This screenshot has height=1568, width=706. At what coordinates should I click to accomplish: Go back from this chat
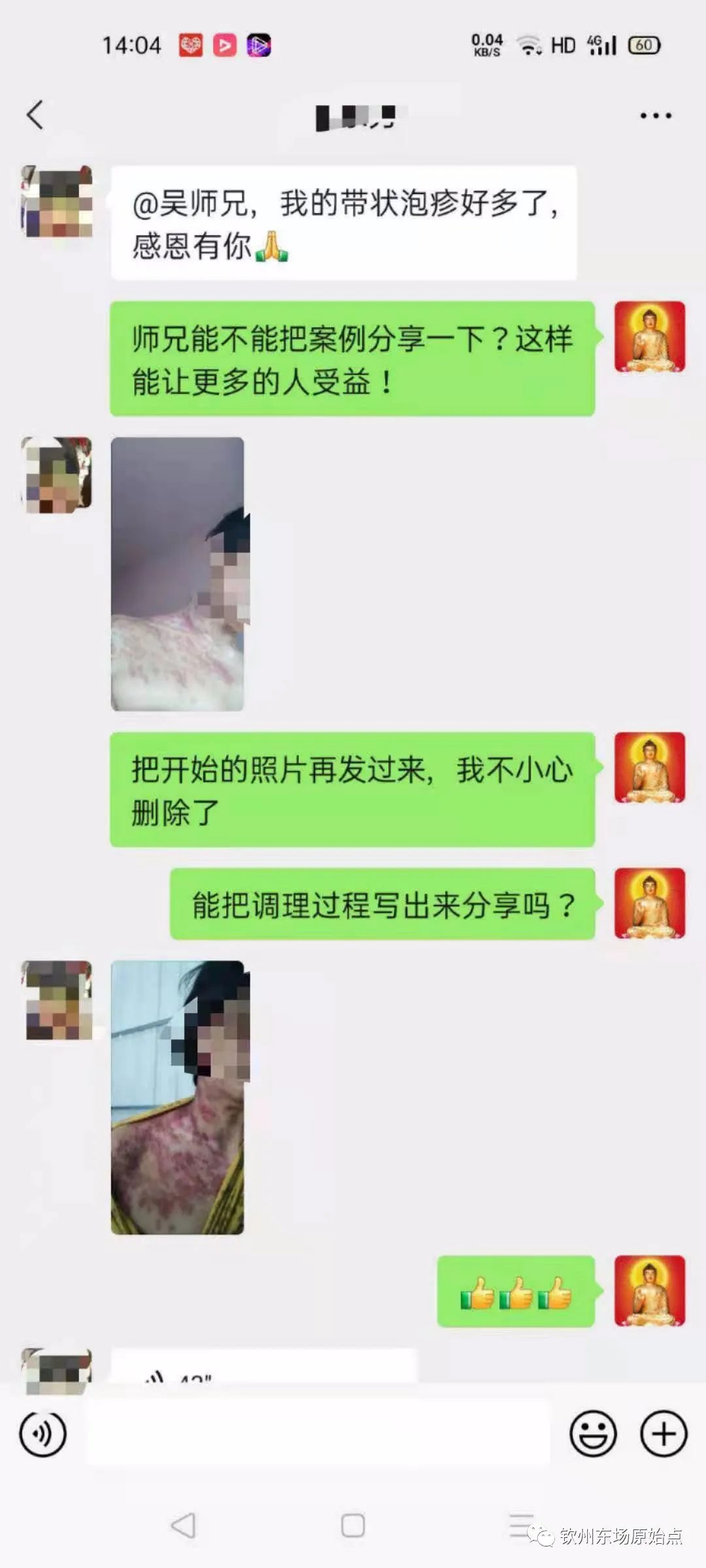[x=35, y=116]
